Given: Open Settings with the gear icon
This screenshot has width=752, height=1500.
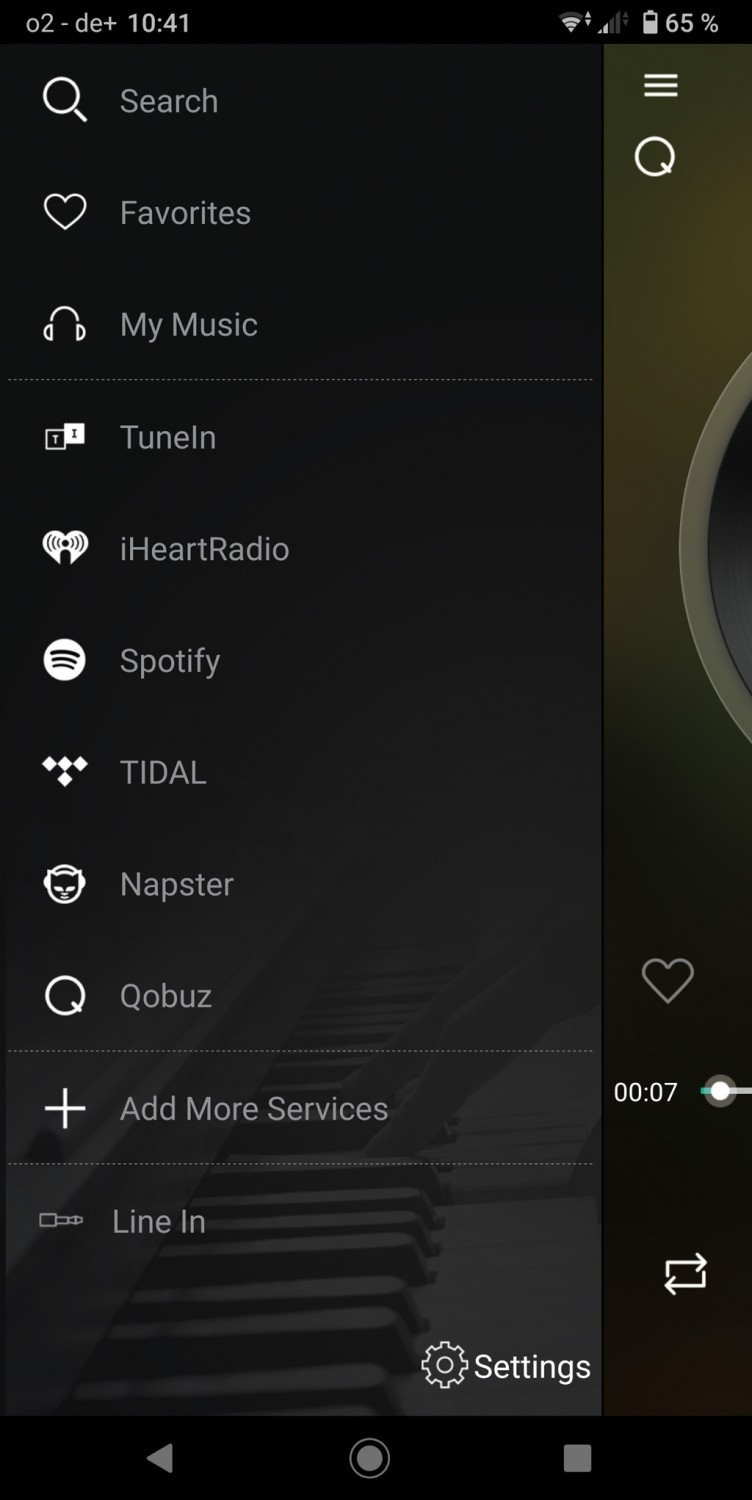Looking at the screenshot, I should coord(506,1366).
